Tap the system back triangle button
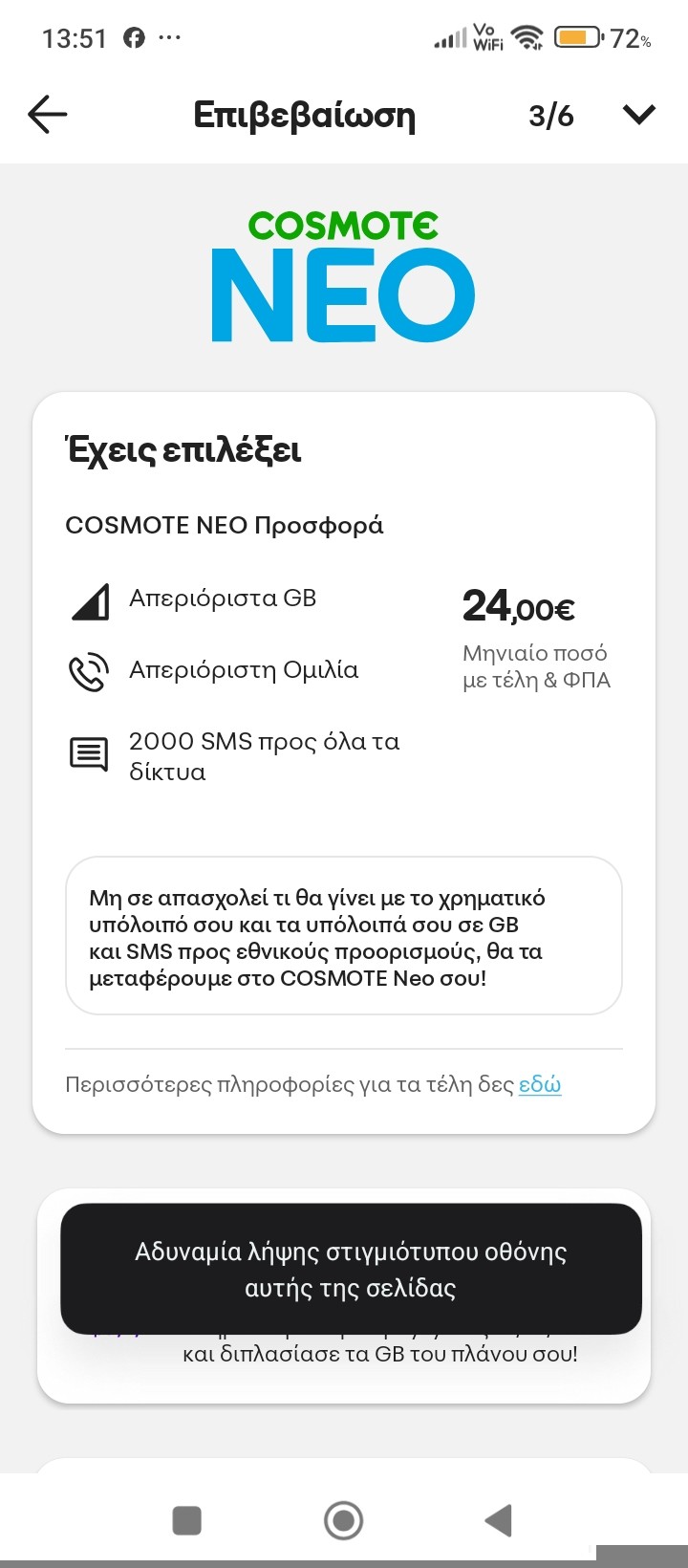Image resolution: width=688 pixels, height=1568 pixels. coord(499,1519)
